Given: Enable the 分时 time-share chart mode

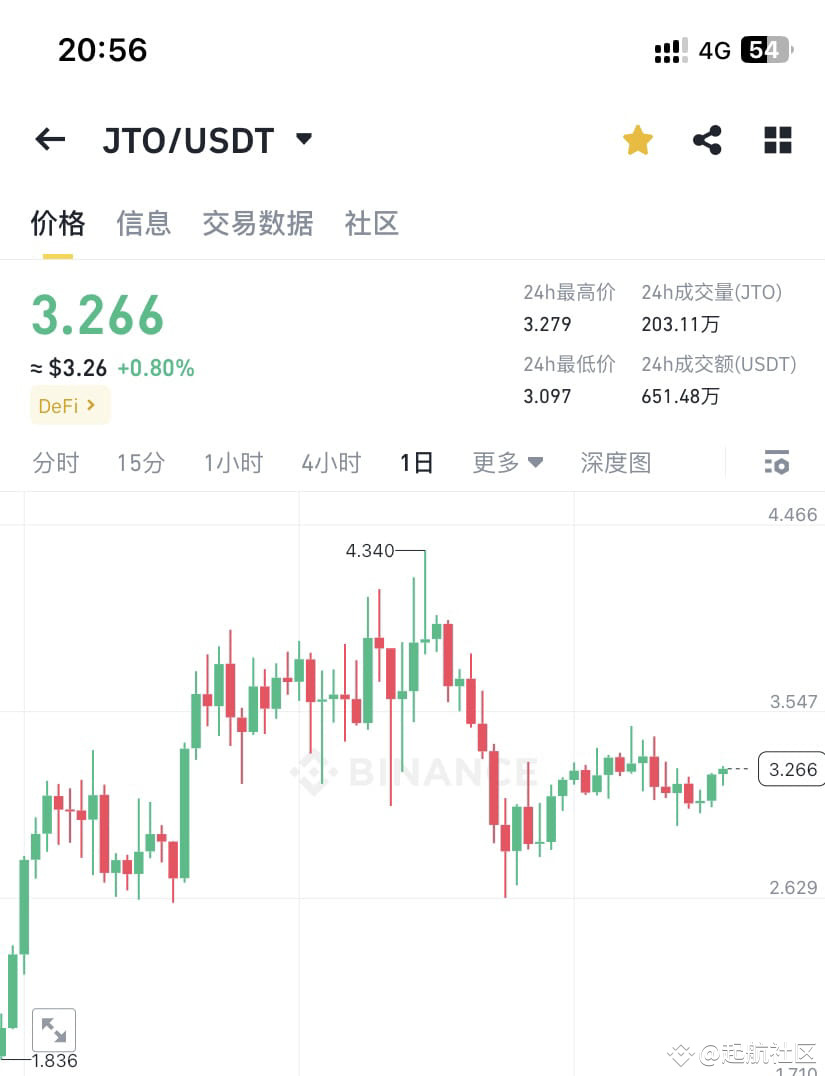Looking at the screenshot, I should click(56, 462).
